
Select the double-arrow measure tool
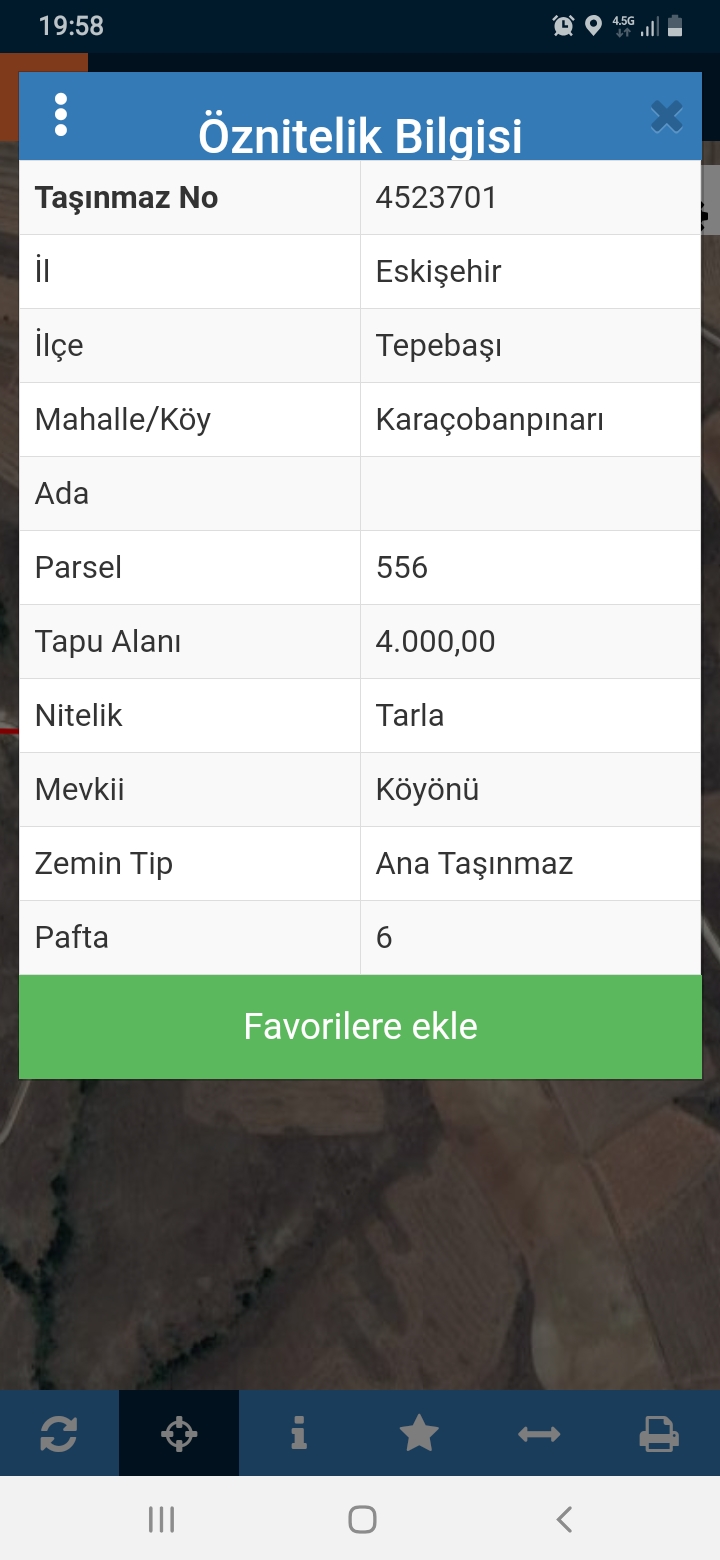(539, 1434)
